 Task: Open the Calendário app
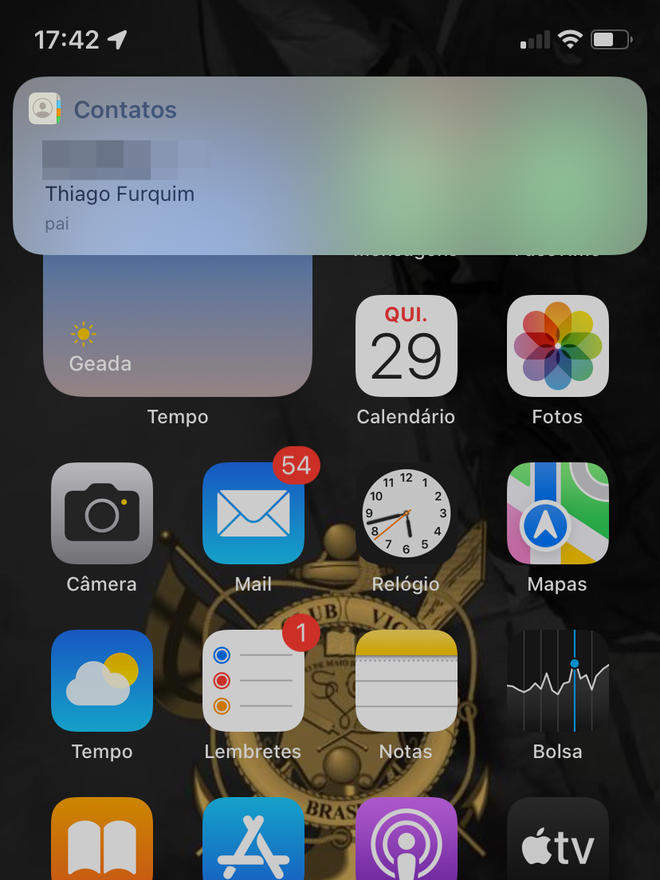click(x=406, y=346)
